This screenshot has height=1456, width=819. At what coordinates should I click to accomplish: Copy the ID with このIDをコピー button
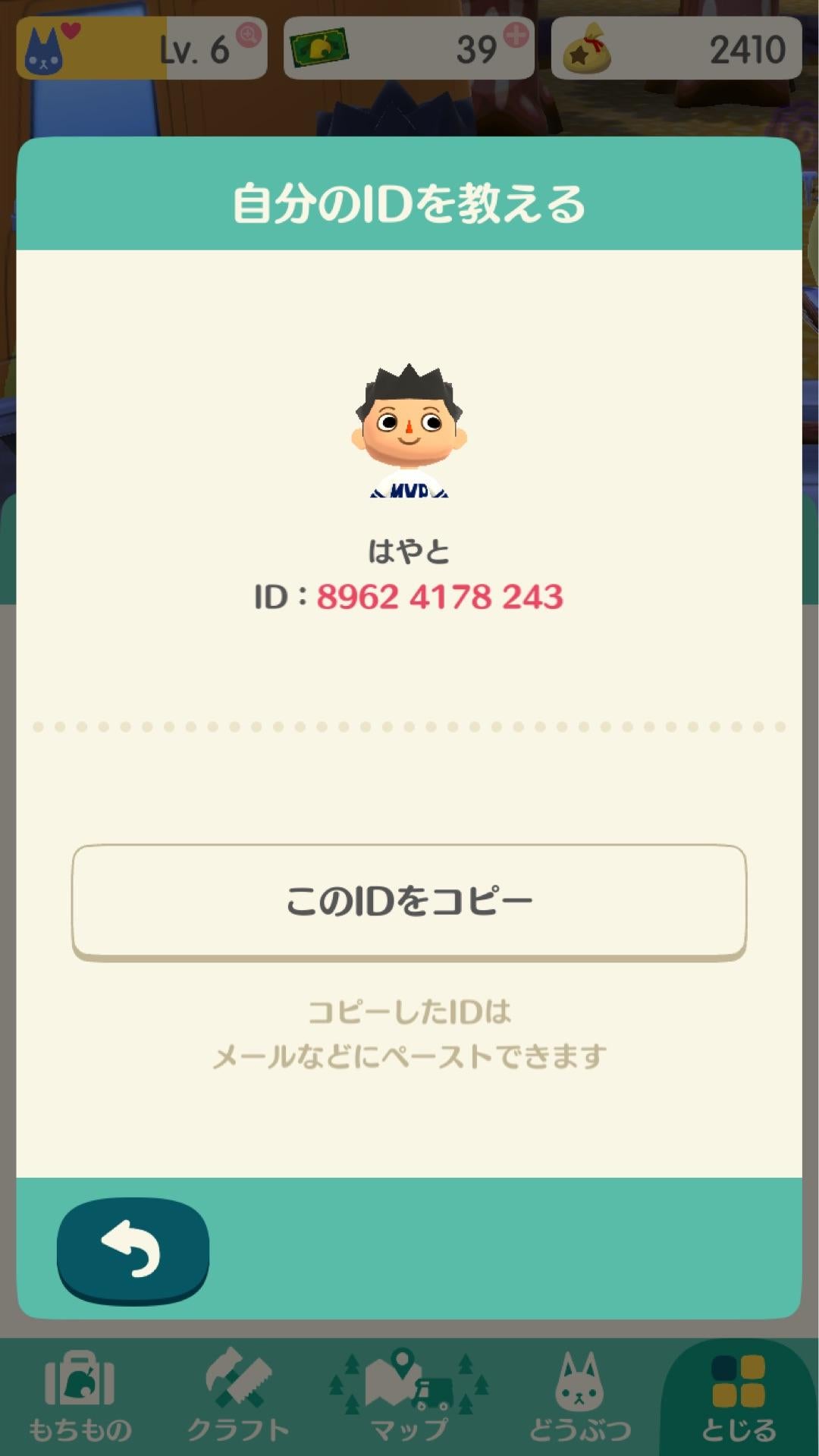409,901
